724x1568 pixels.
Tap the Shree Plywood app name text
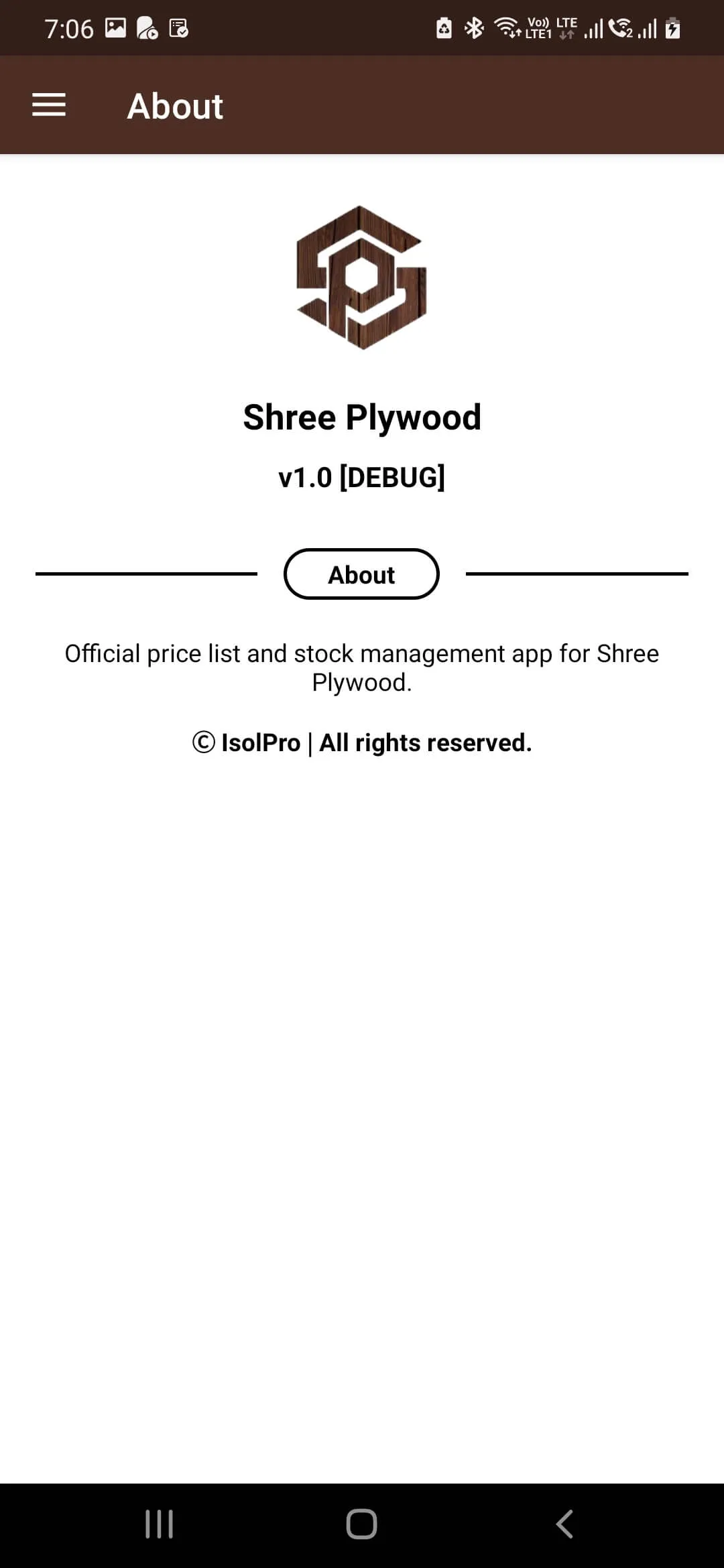tap(362, 416)
